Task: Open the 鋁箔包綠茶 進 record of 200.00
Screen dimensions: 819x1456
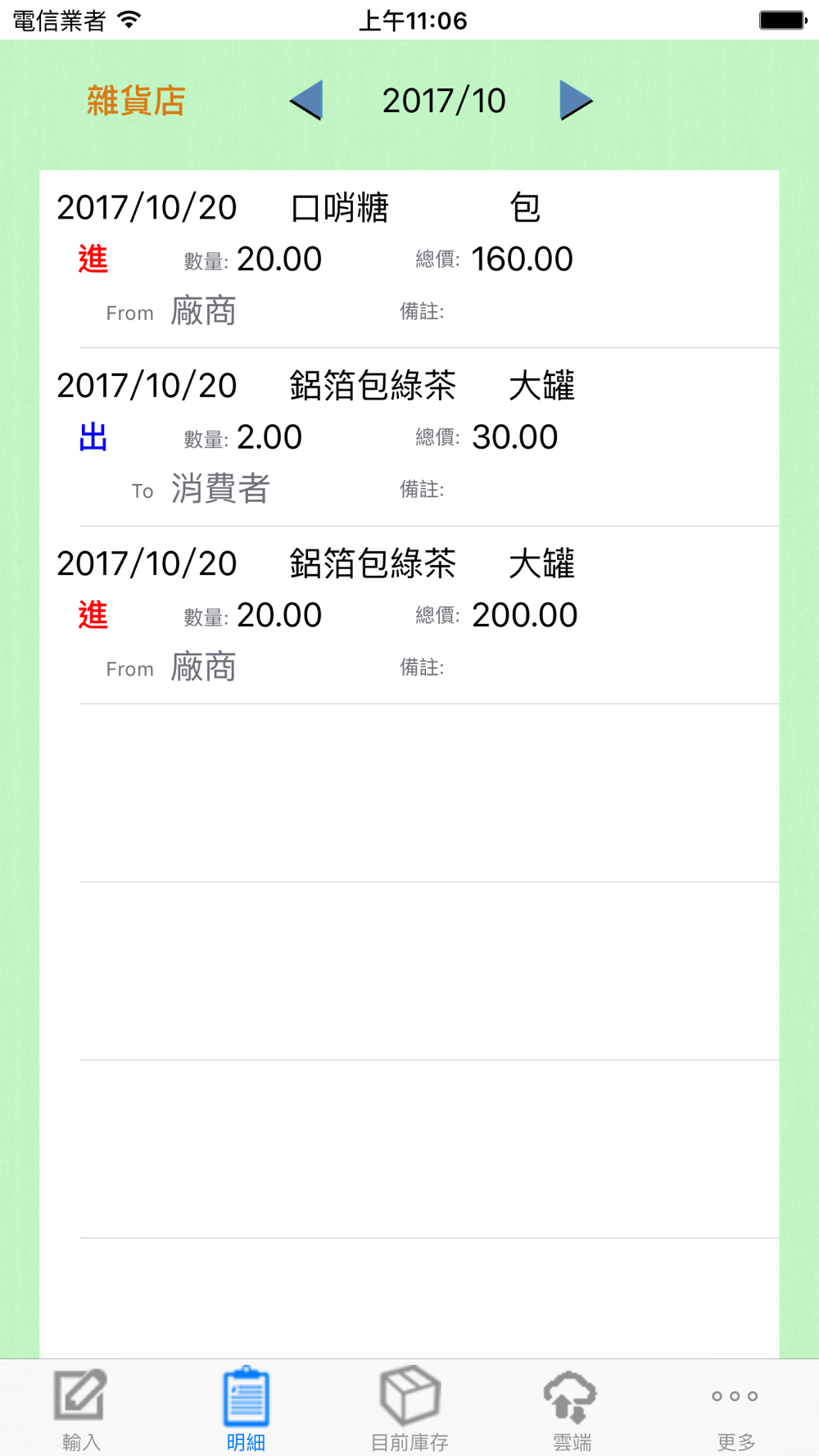Action: point(409,615)
